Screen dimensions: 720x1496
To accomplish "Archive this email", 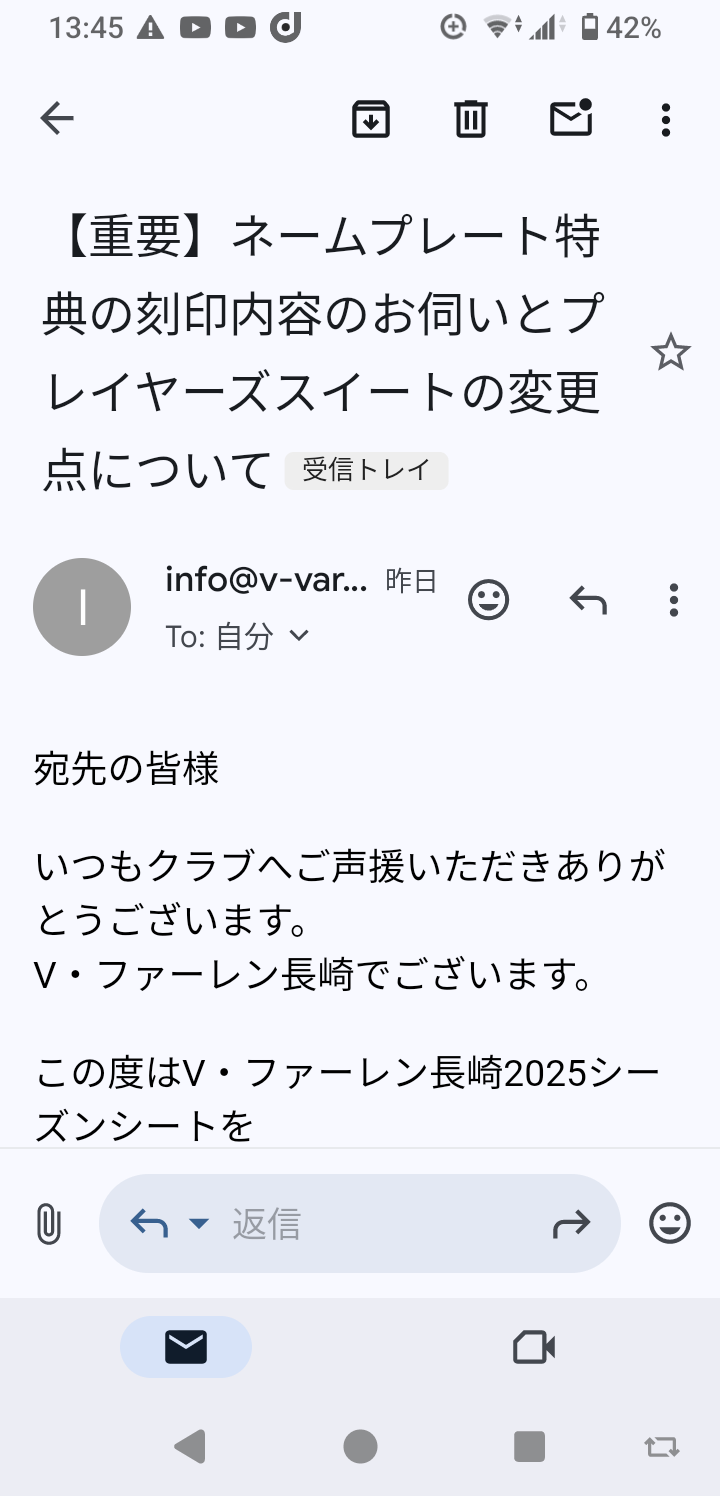I will [x=371, y=120].
